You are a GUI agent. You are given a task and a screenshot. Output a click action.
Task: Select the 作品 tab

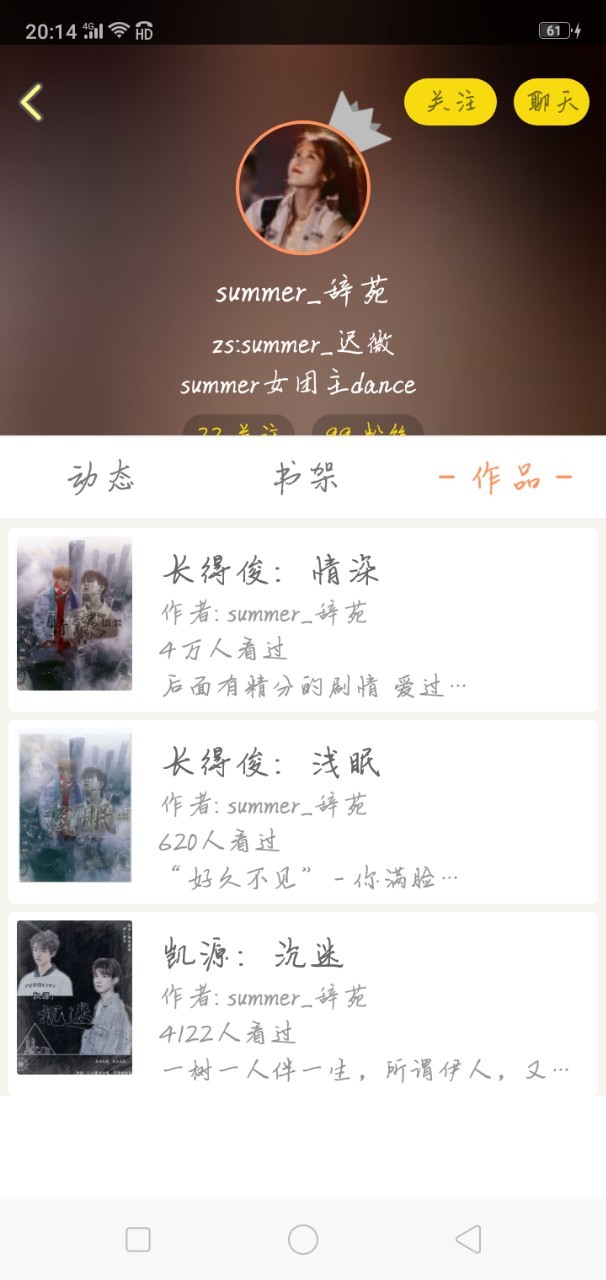(507, 478)
